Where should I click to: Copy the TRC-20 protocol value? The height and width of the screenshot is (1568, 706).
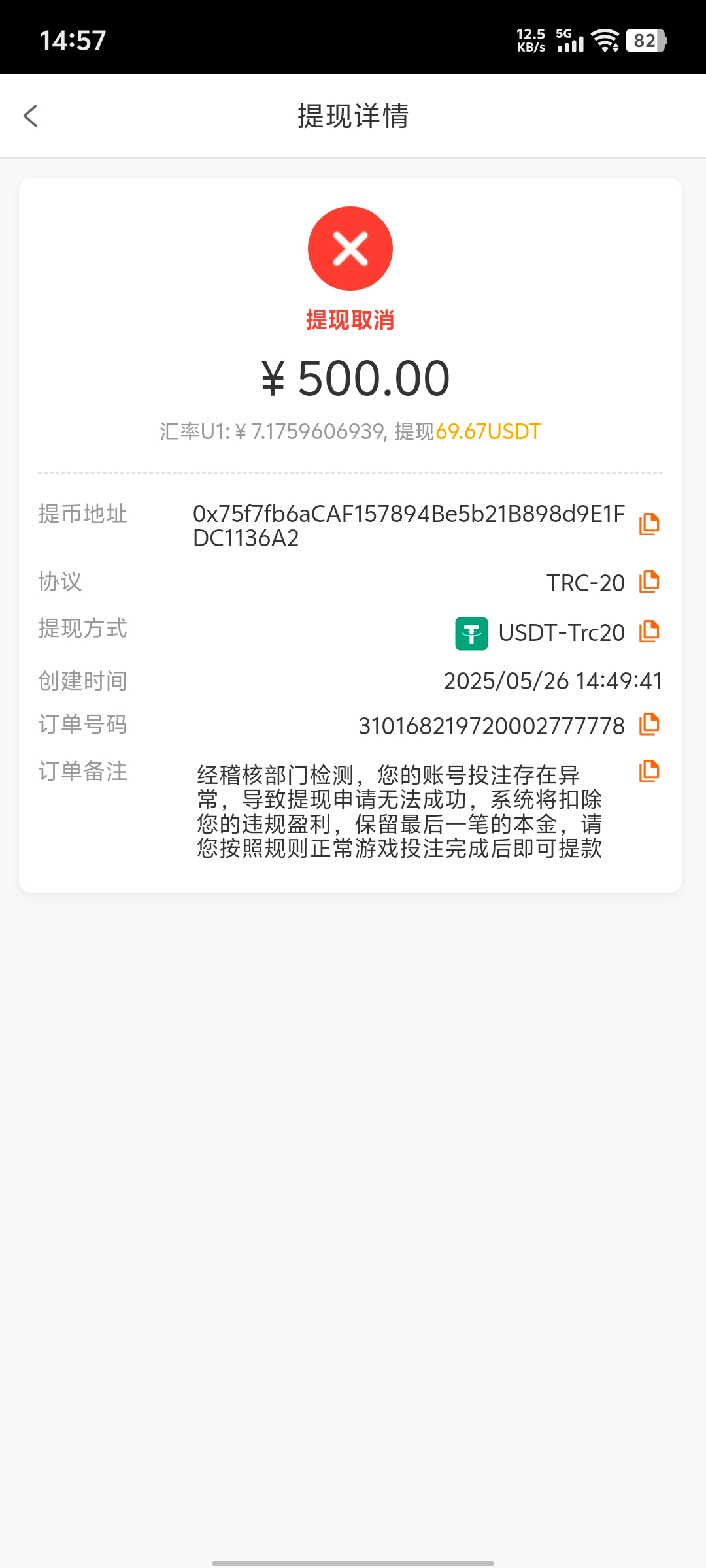point(649,581)
